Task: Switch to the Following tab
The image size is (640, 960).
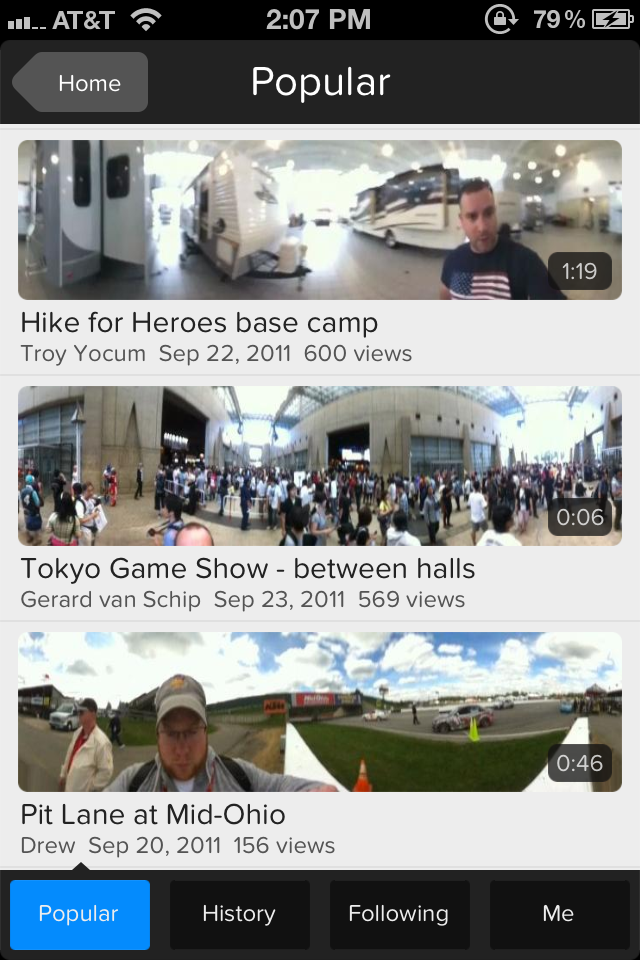Action: tap(399, 914)
